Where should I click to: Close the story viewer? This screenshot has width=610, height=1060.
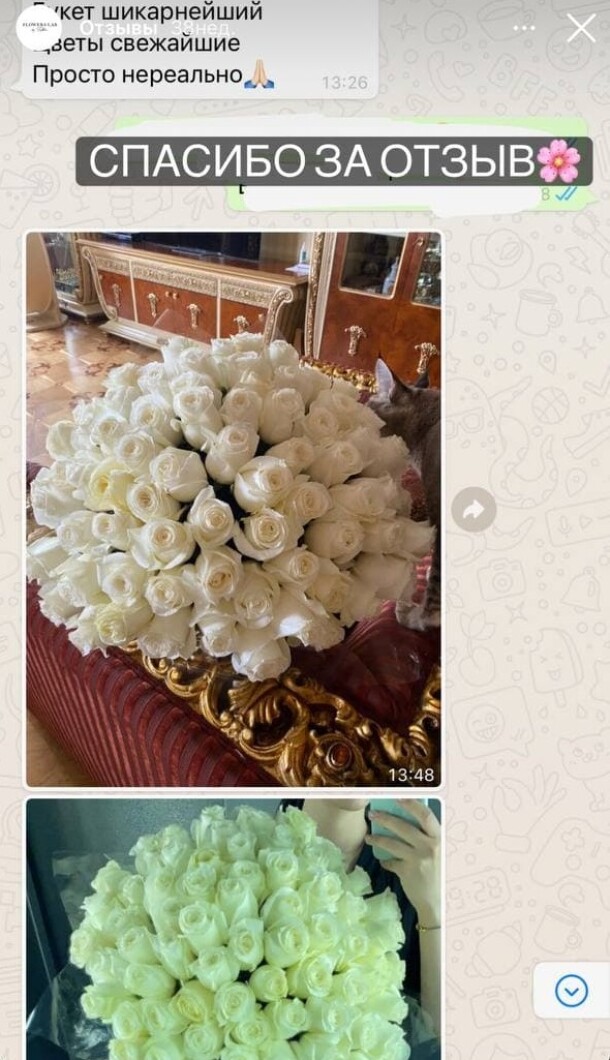580,28
